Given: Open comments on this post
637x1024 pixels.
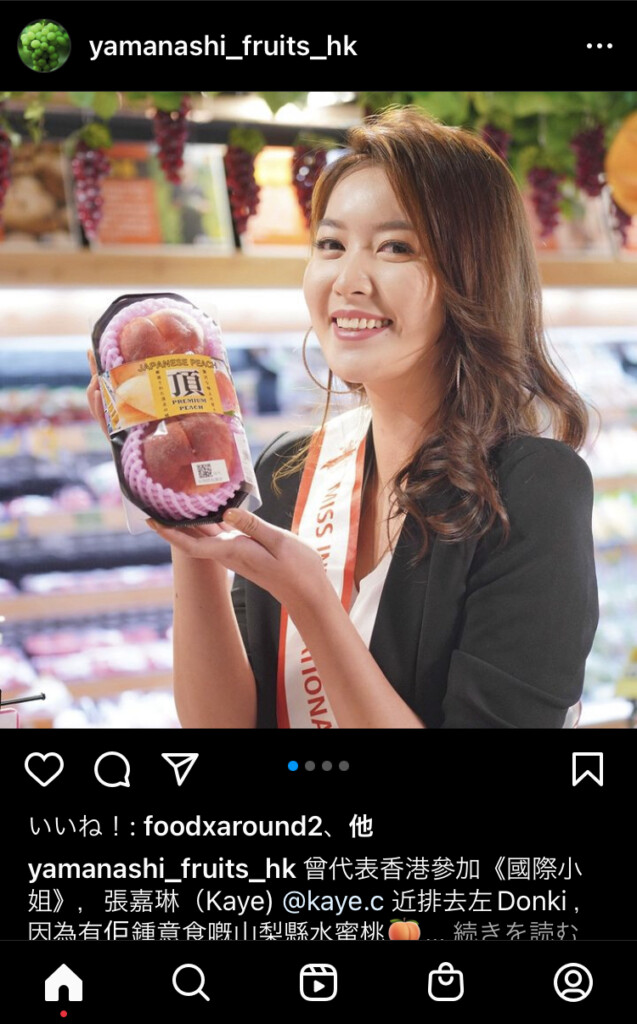Looking at the screenshot, I should click(112, 769).
